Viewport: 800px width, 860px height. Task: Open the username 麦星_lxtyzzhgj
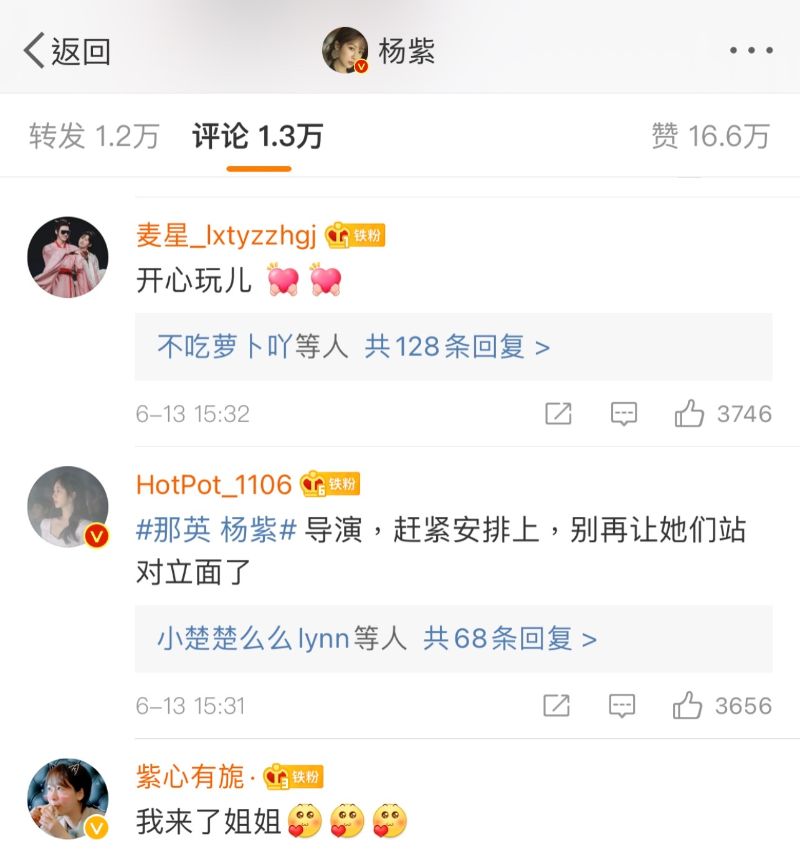pyautogui.click(x=226, y=235)
